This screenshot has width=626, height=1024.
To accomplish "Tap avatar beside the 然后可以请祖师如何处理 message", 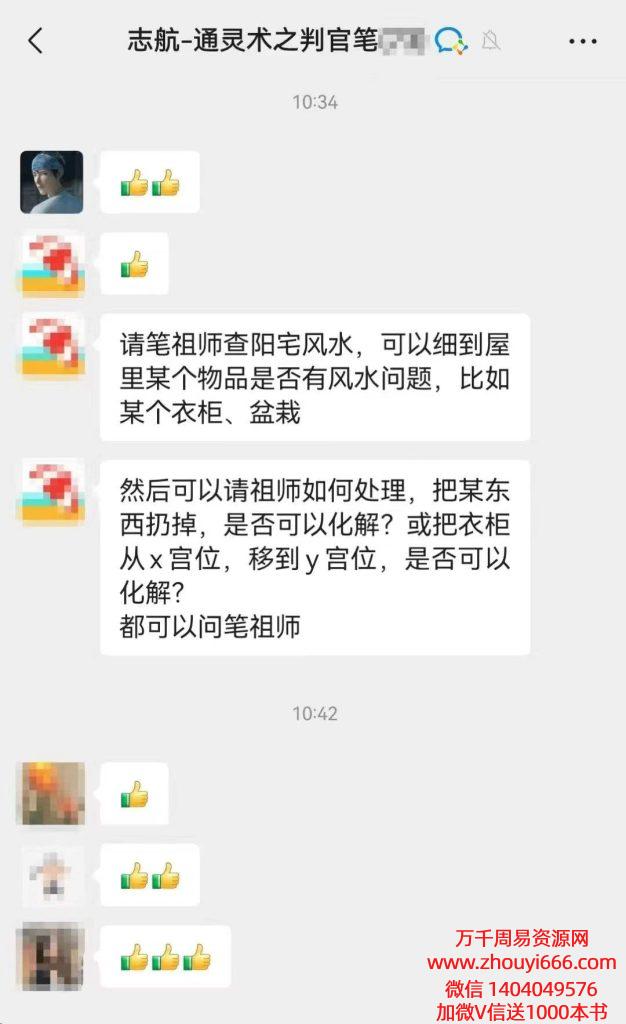I will pyautogui.click(x=52, y=491).
